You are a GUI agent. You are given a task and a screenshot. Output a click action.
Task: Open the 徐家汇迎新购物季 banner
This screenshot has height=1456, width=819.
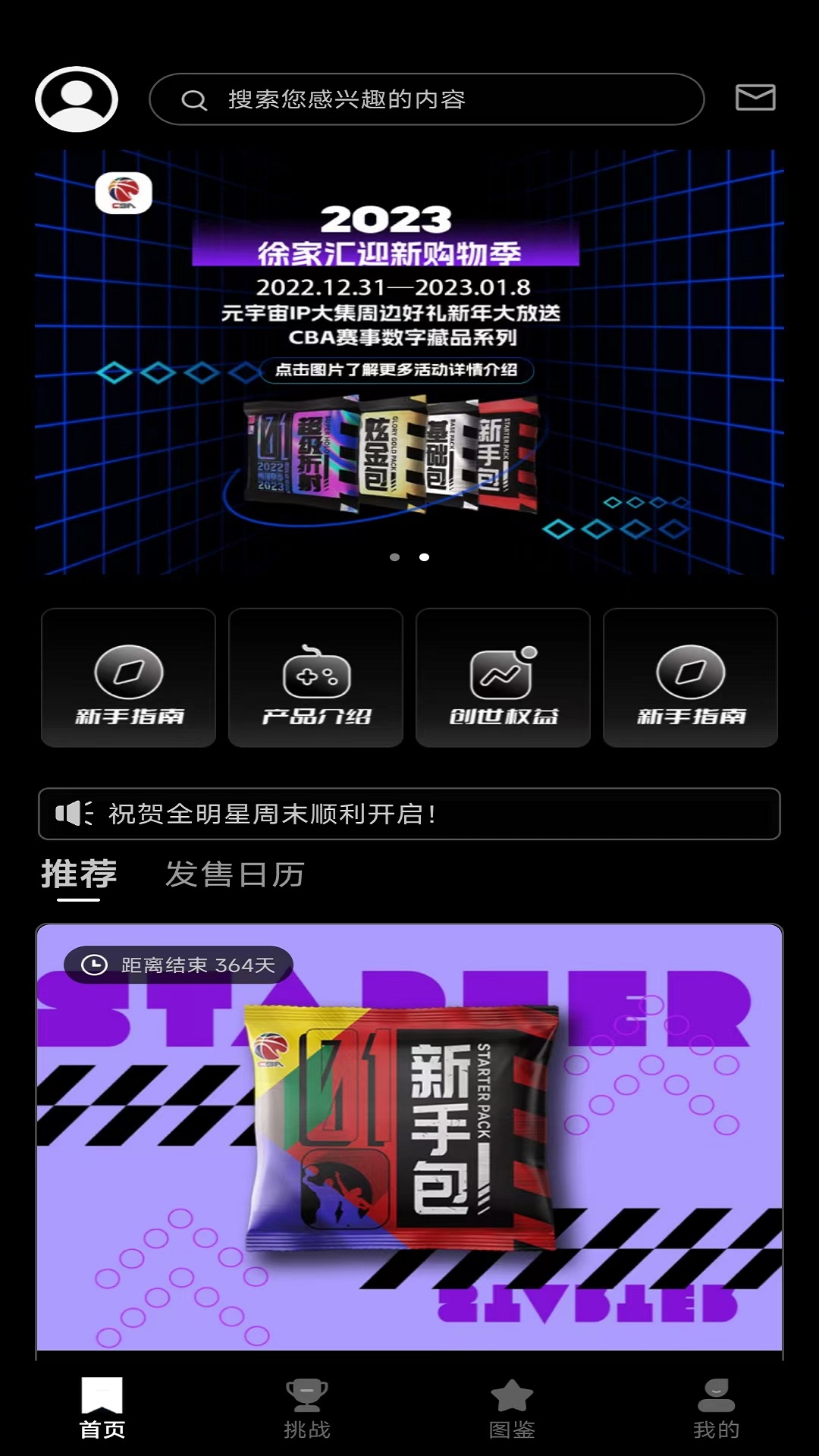(409, 362)
